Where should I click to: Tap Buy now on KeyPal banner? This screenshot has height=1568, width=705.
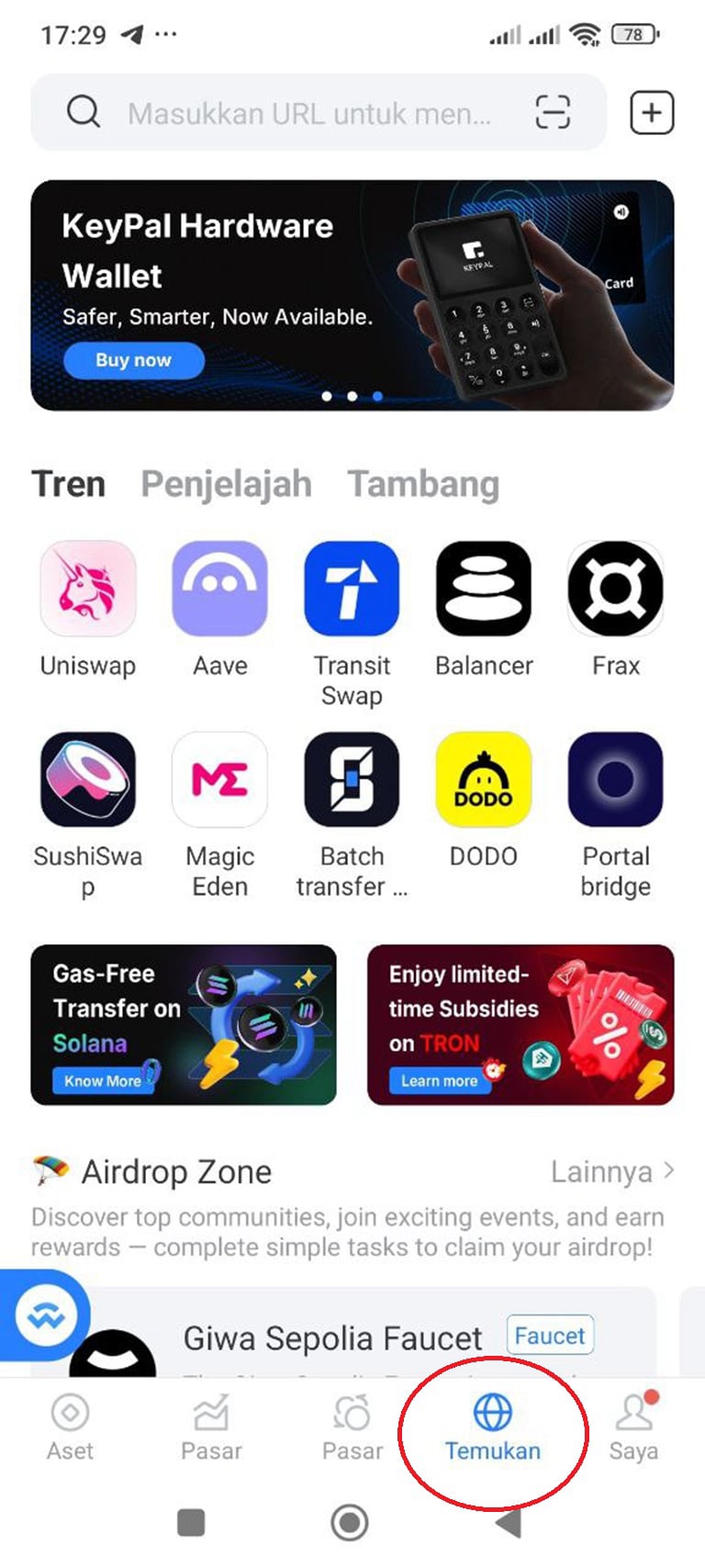[133, 360]
